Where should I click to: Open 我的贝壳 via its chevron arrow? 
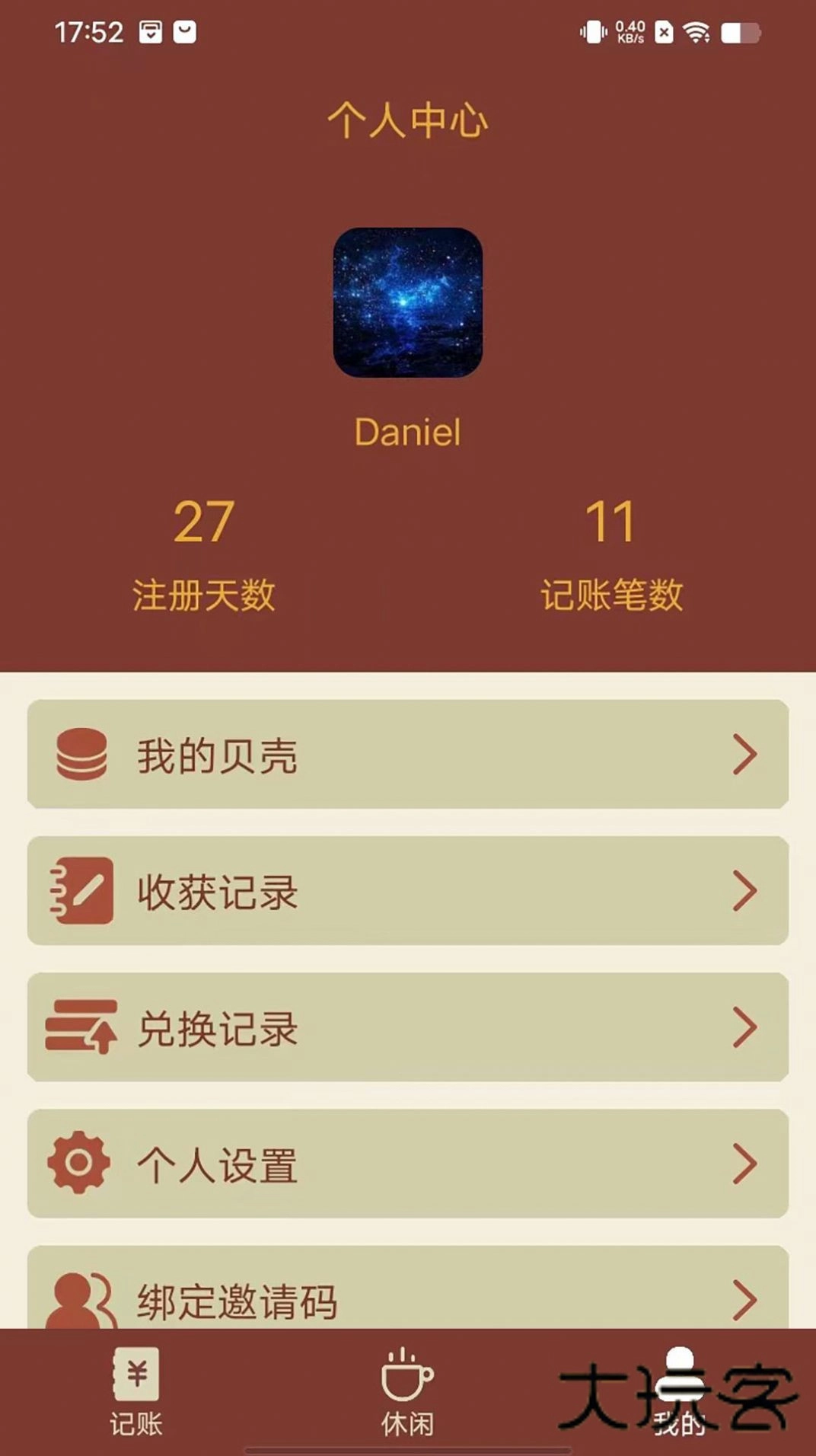(744, 755)
